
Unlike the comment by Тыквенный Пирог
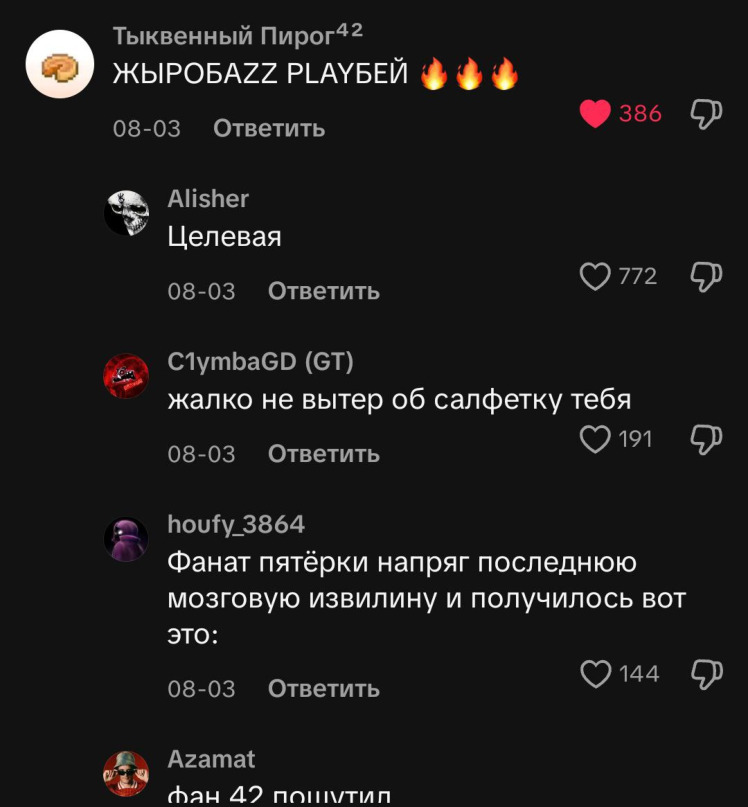click(x=596, y=114)
